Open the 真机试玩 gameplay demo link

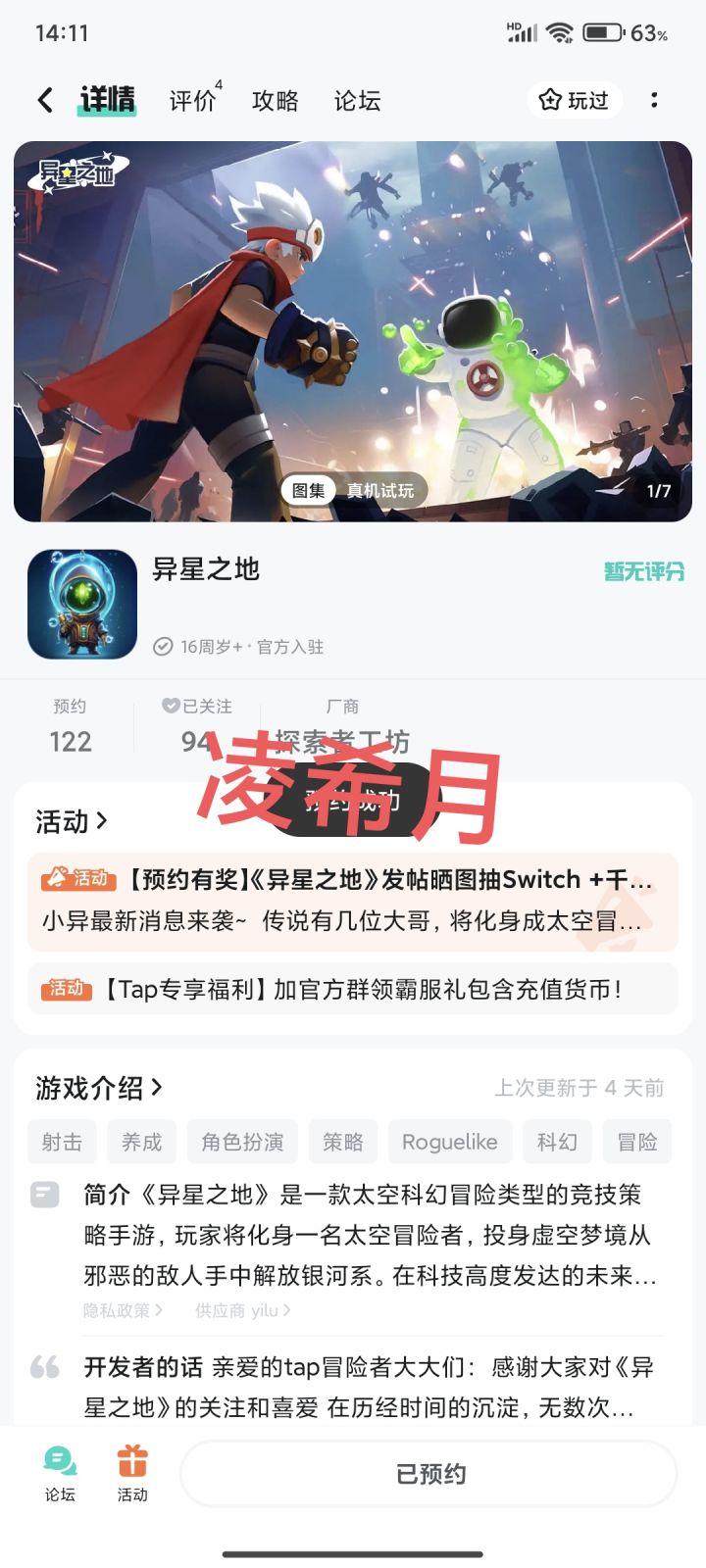(377, 491)
